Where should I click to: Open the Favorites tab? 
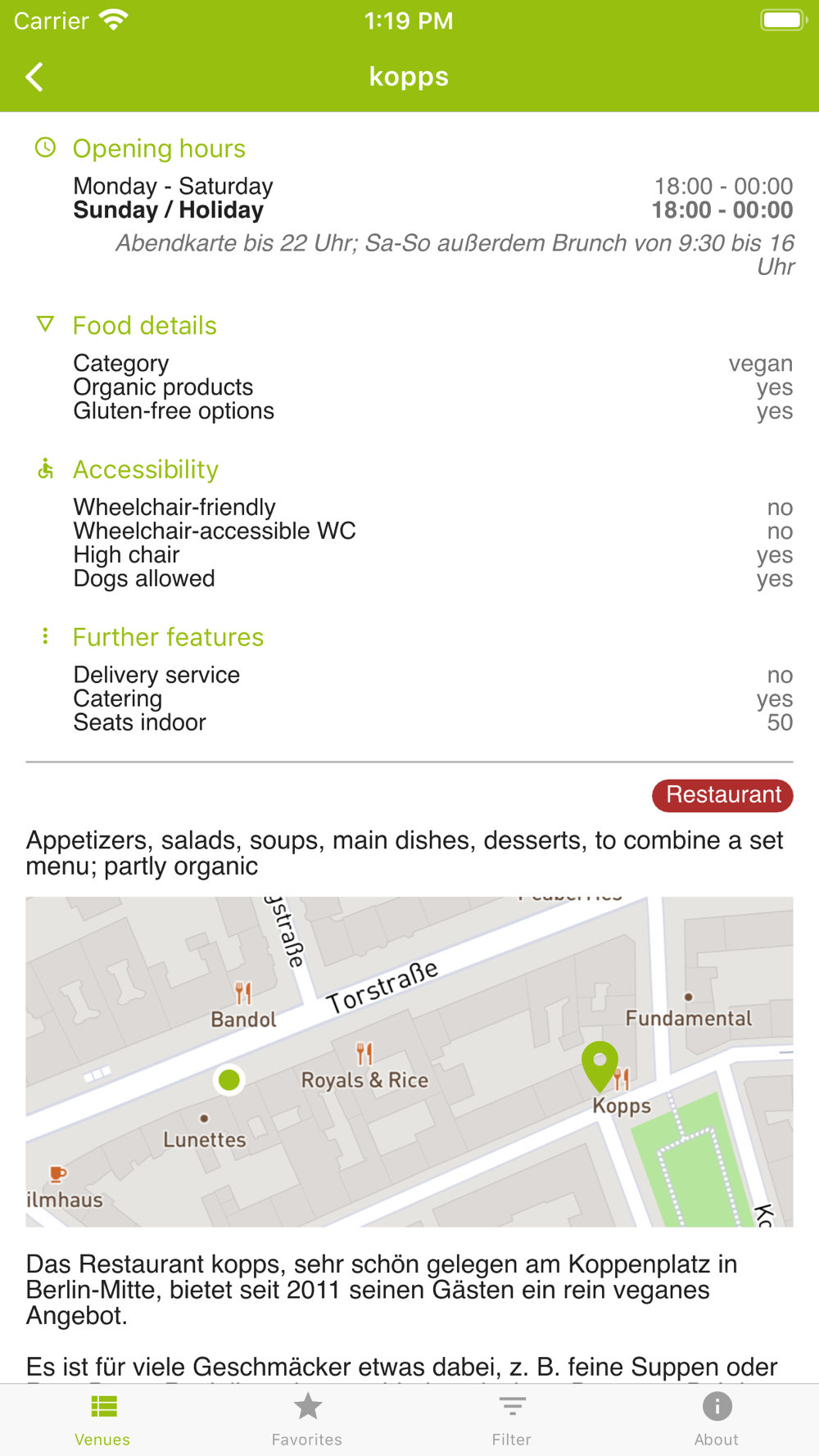tap(307, 1420)
